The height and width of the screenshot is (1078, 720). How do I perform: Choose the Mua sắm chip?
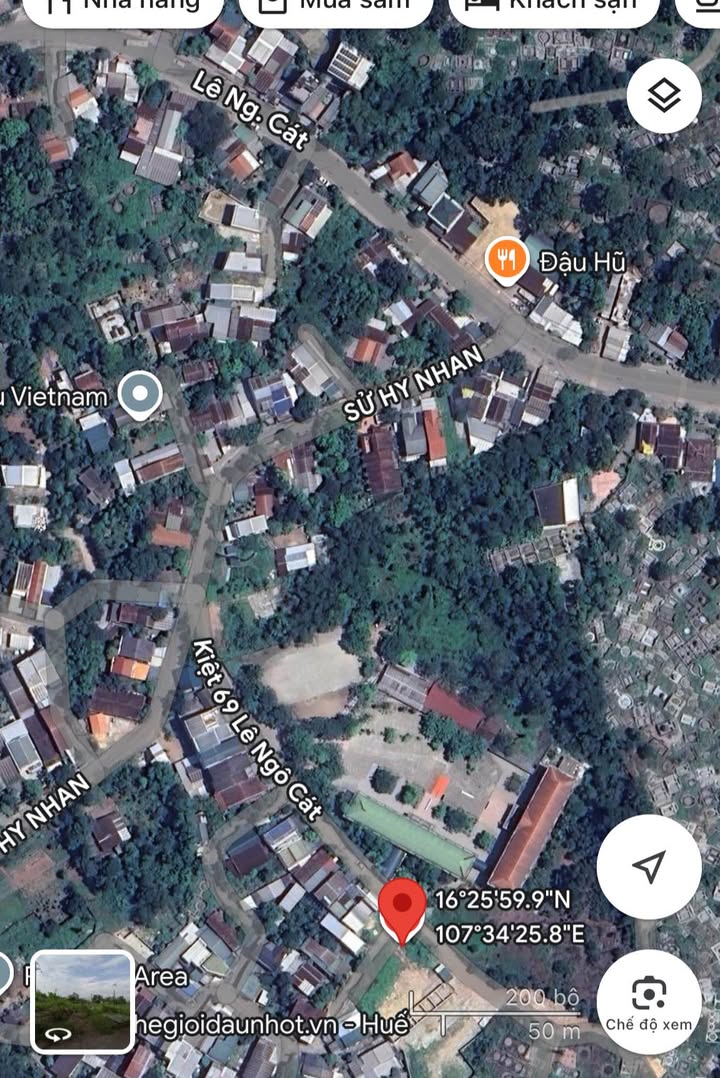click(x=340, y=8)
